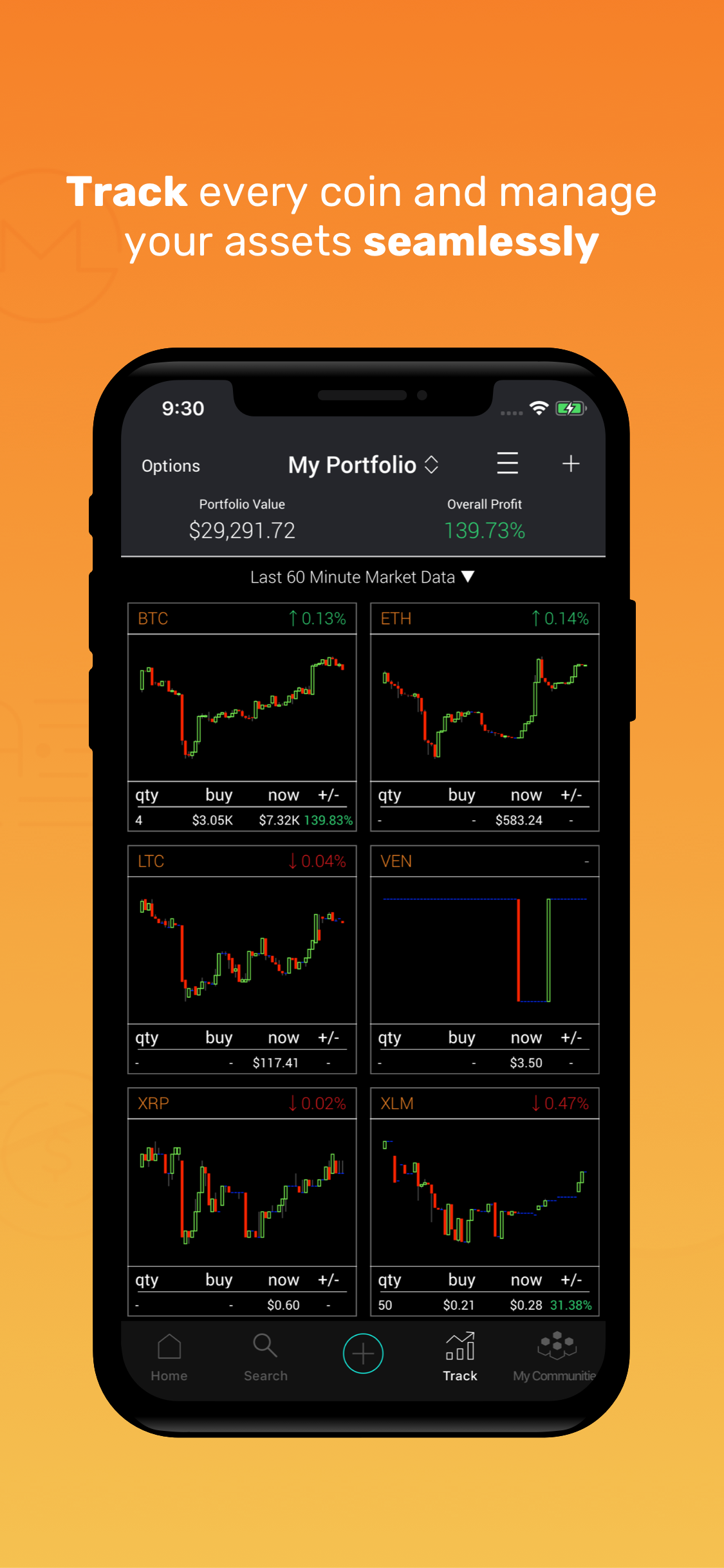Screen dimensions: 724x1568
Task: Toggle XLM percent change display
Action: [x=560, y=1103]
